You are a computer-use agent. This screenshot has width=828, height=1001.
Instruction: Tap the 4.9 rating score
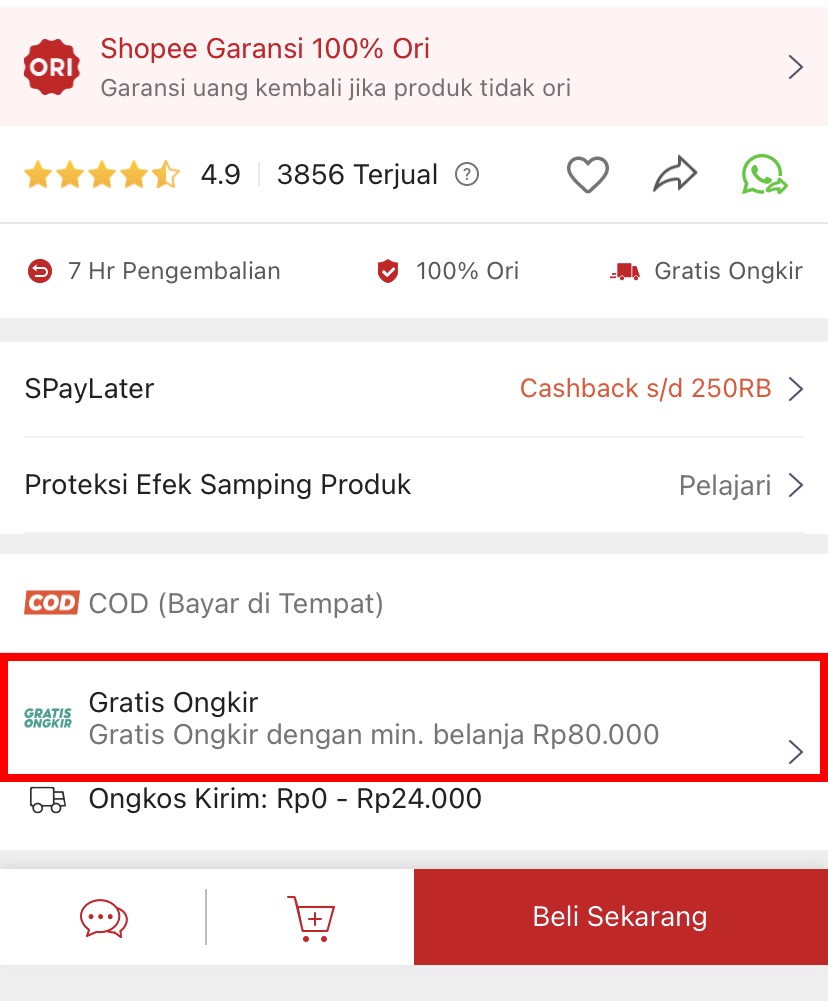tap(220, 173)
